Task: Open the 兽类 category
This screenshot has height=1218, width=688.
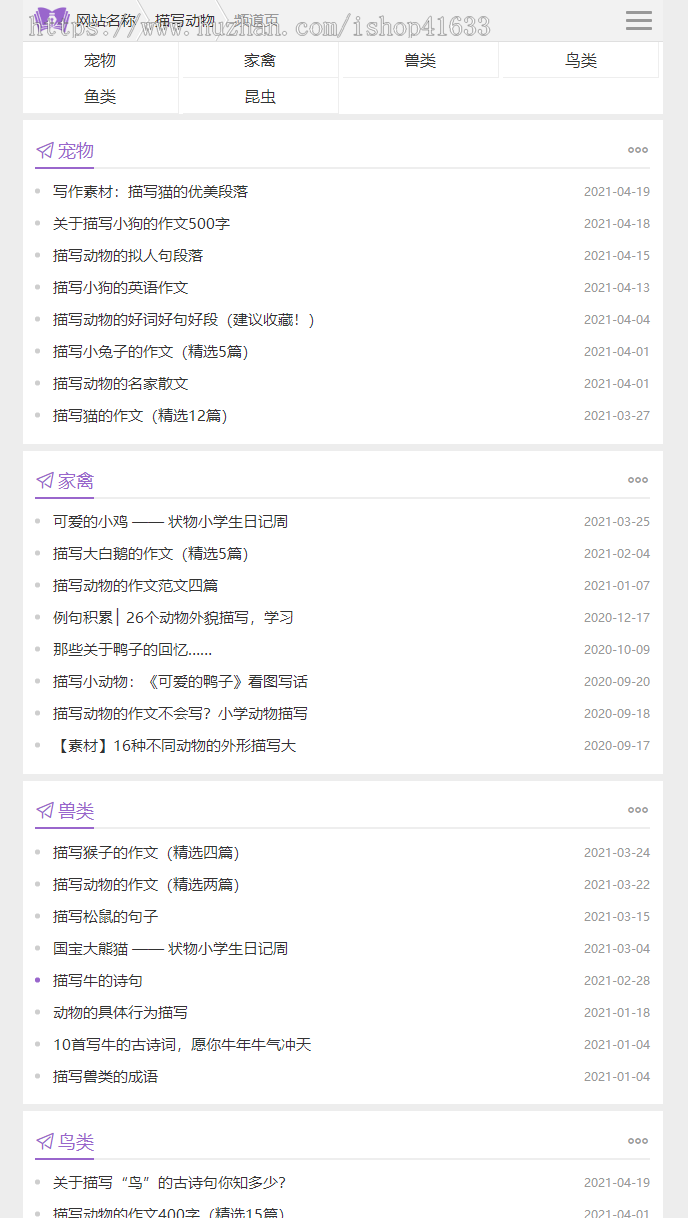Action: coord(420,61)
